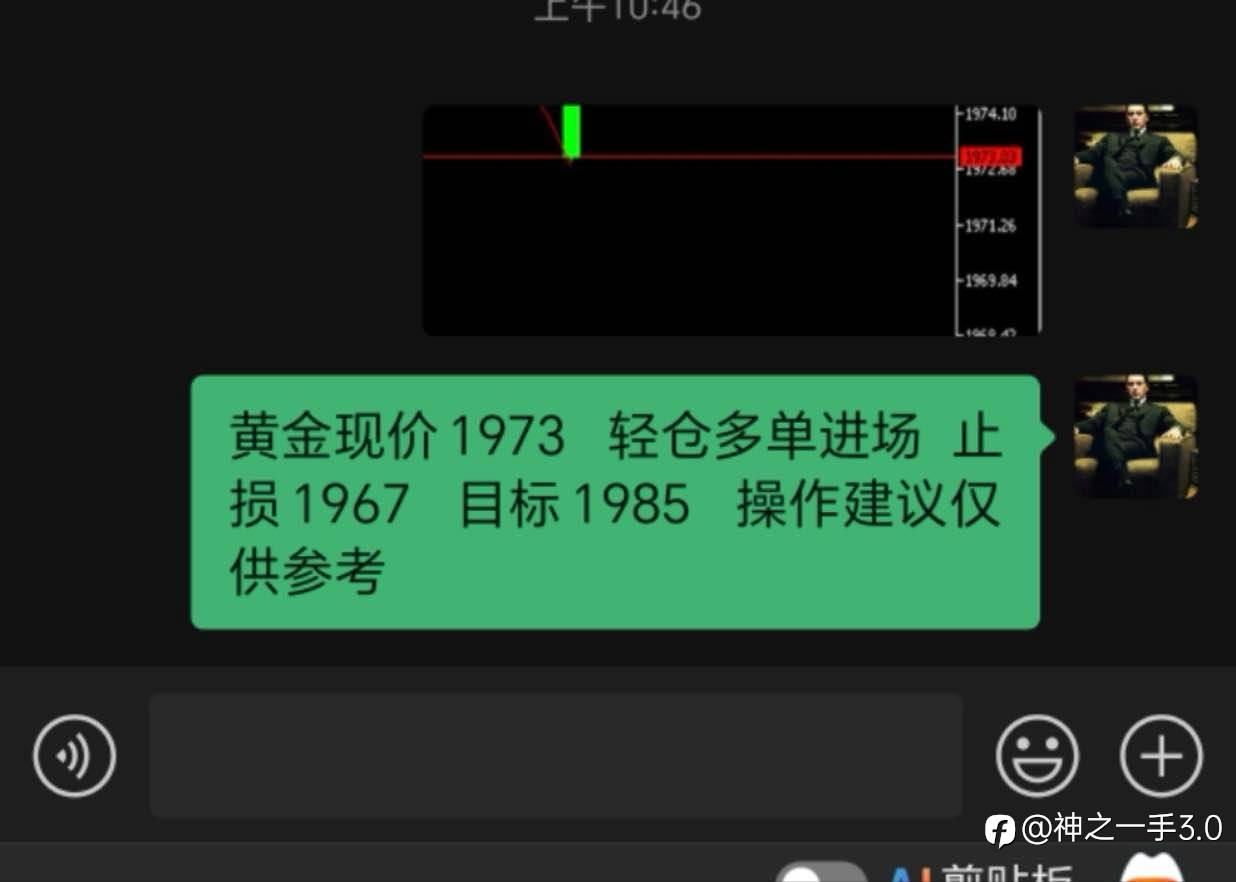Image resolution: width=1236 pixels, height=882 pixels.
Task: Switch to voice message input
Action: point(75,756)
